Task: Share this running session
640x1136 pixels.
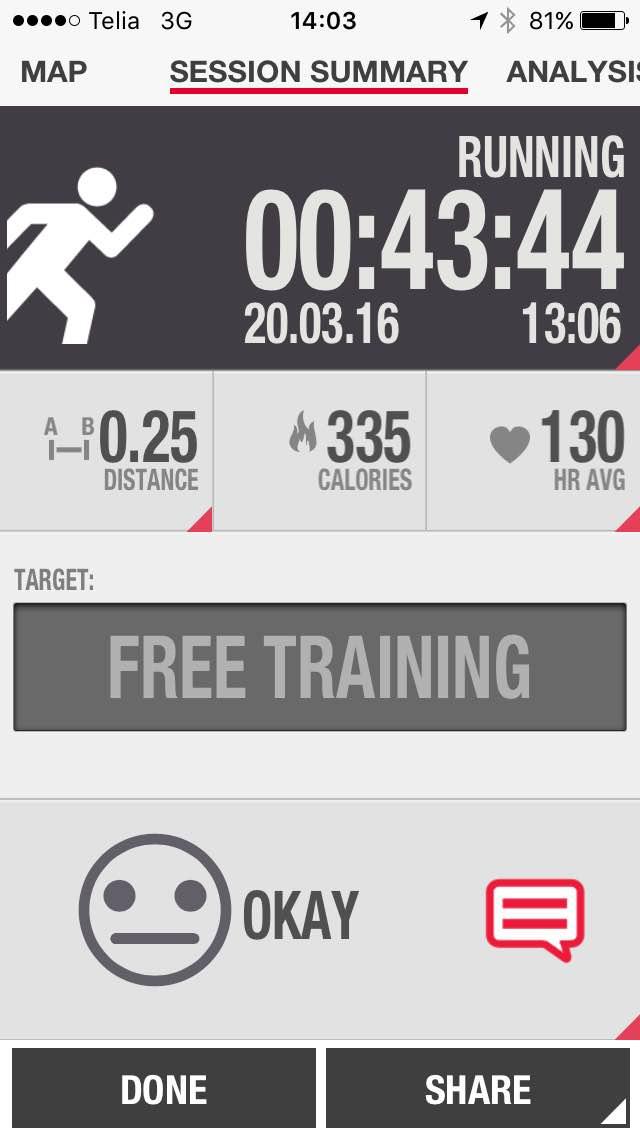Action: (x=478, y=1090)
